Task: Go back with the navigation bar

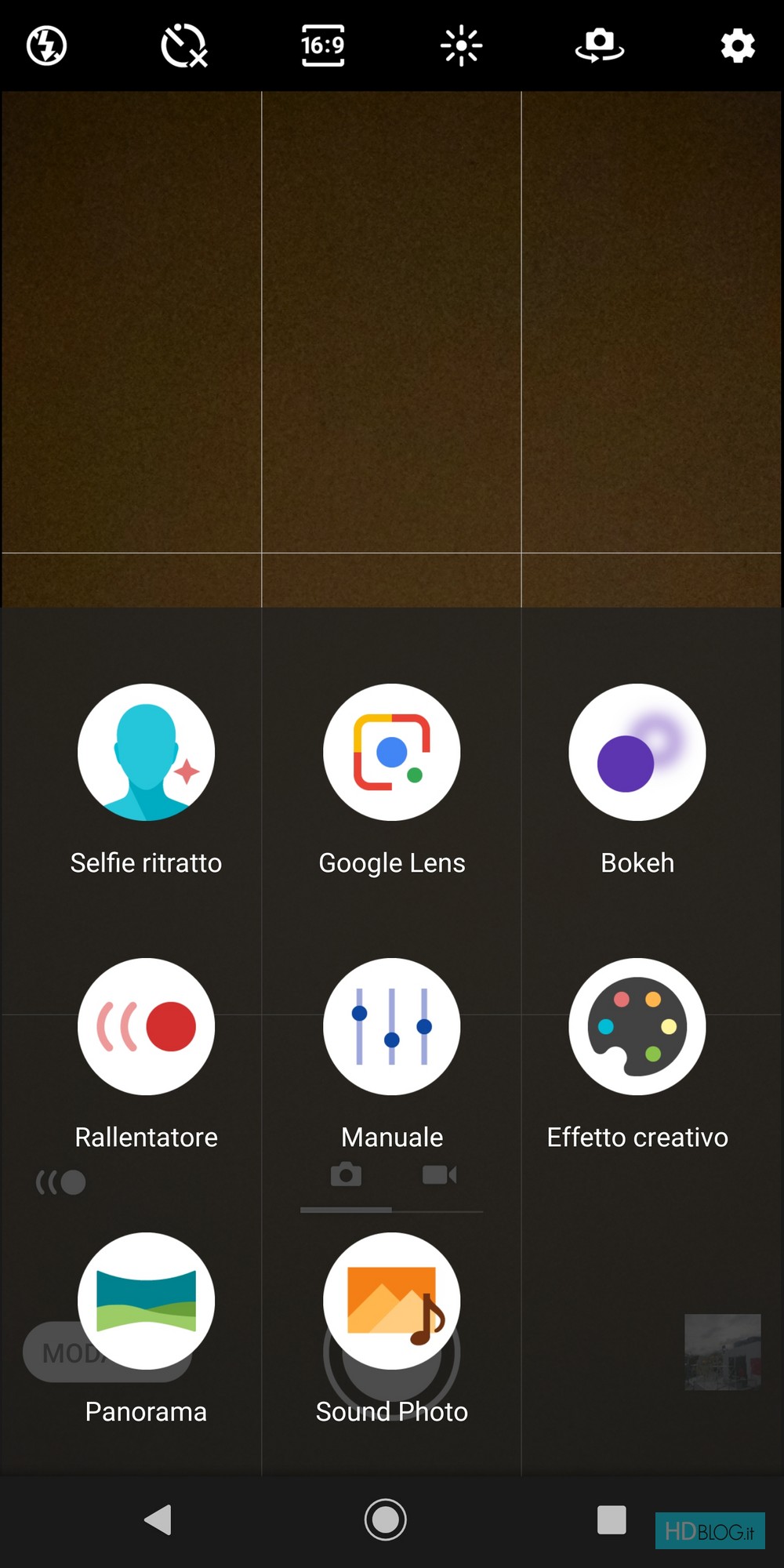Action: 158,1519
